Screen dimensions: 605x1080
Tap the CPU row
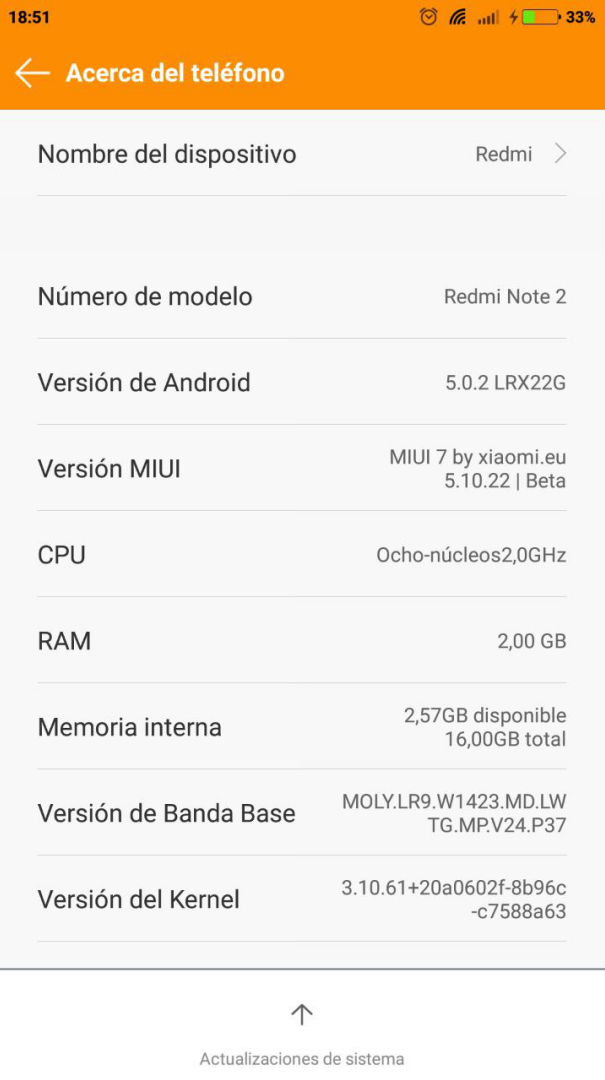click(x=302, y=554)
